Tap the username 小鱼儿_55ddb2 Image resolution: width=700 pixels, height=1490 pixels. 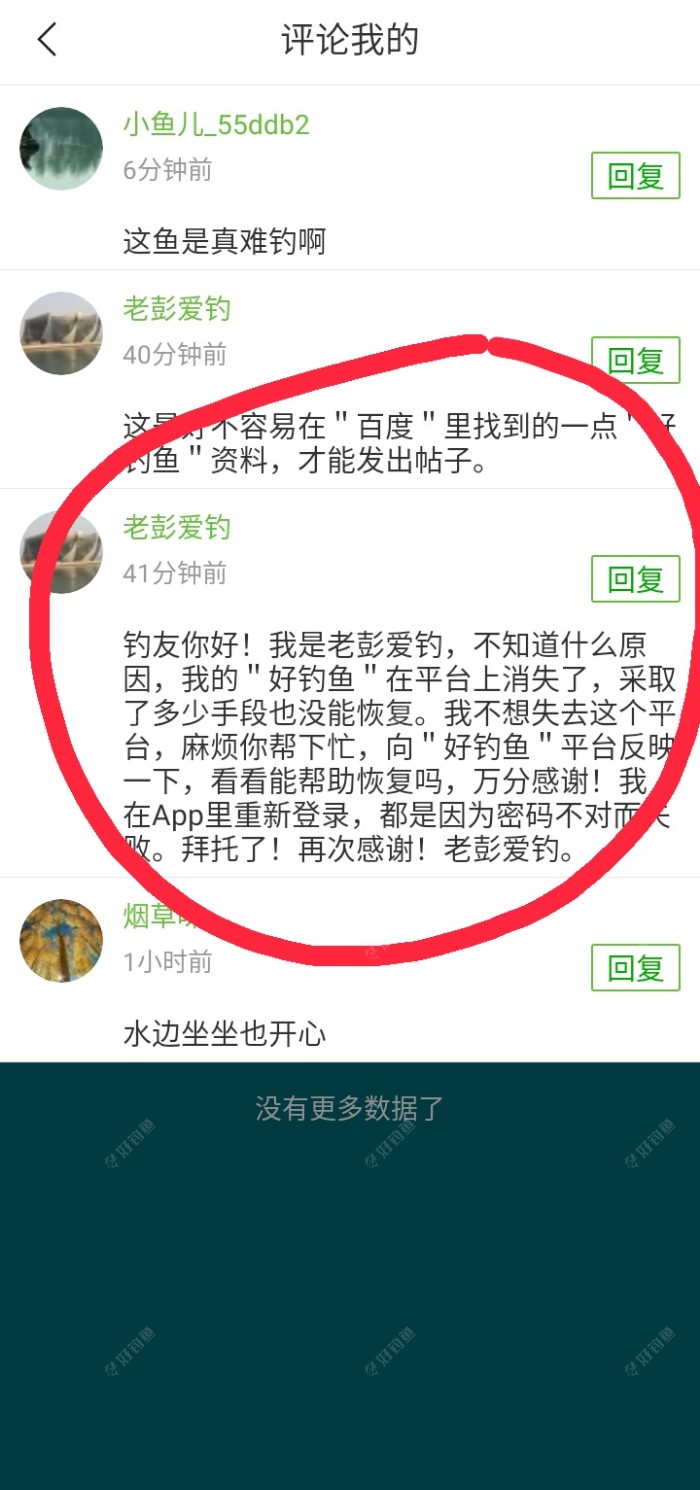tap(216, 125)
